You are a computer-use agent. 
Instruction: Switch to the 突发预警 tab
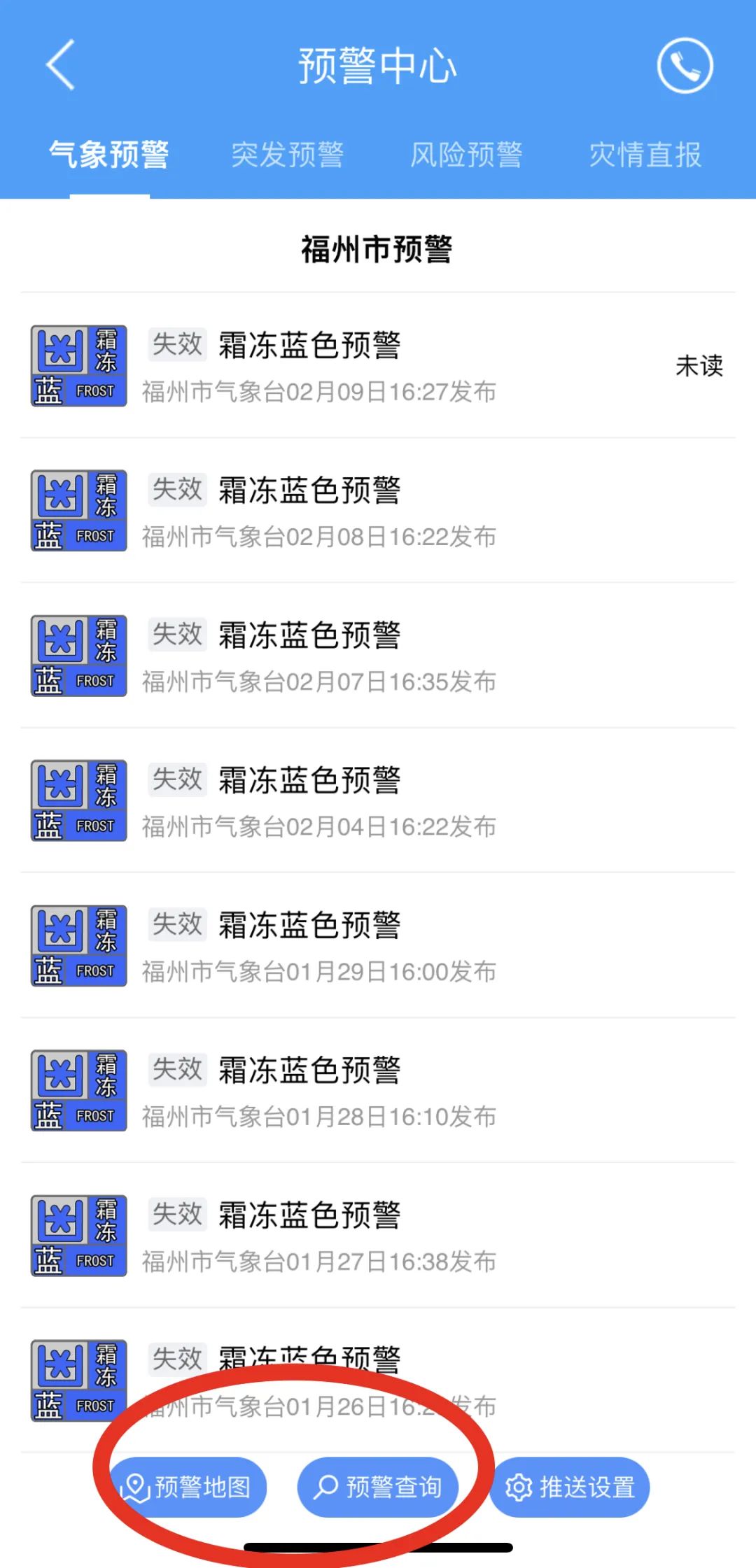click(x=287, y=155)
